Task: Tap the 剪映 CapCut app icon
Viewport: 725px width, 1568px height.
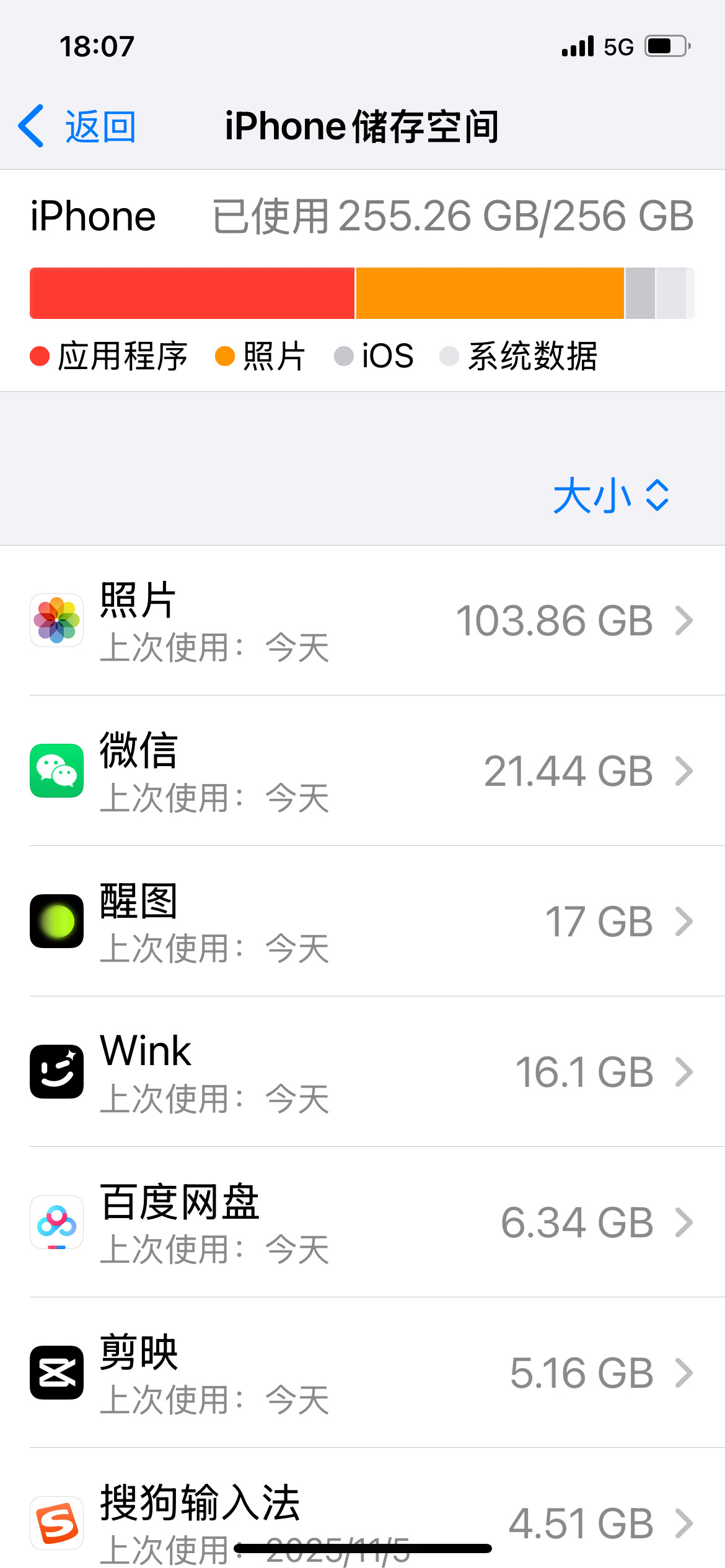Action: 56,1372
